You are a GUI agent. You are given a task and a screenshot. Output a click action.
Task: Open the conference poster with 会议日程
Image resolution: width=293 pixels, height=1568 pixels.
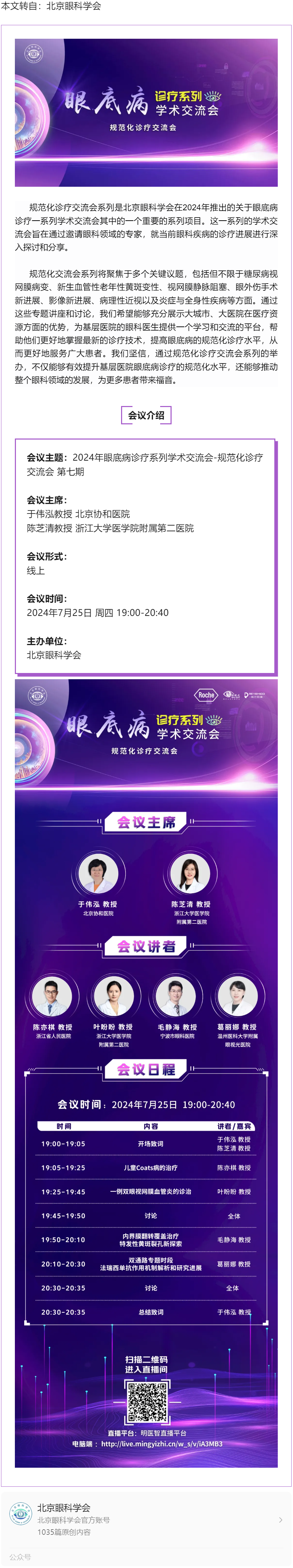coord(146,1071)
